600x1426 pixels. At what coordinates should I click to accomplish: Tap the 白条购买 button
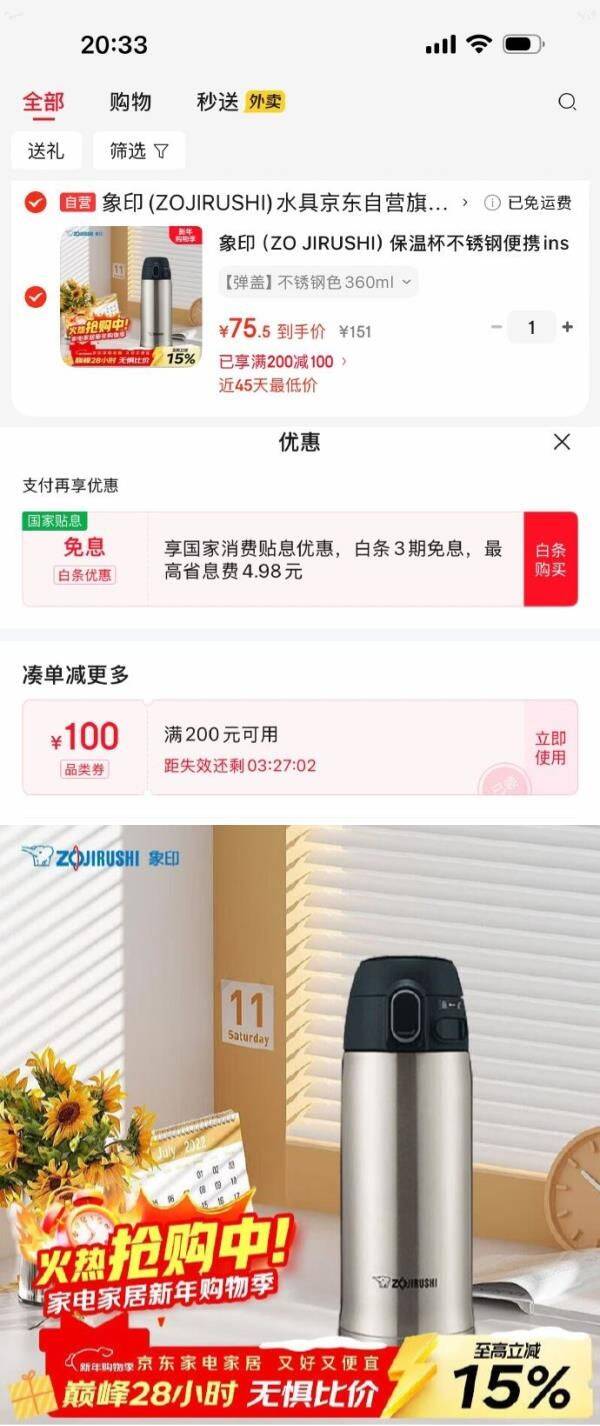click(550, 559)
